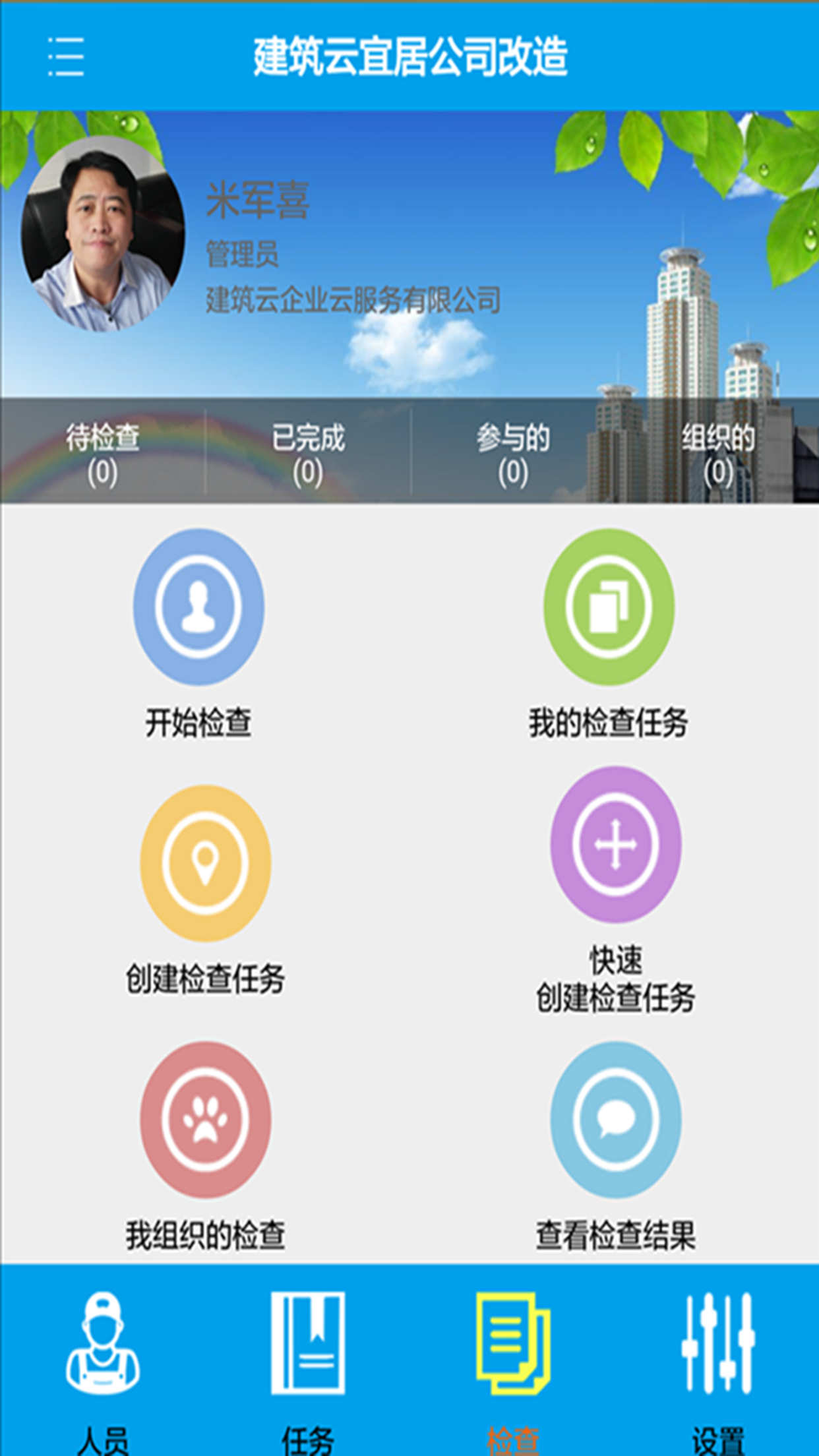Tap 创建检查任务 location icon
This screenshot has height=1456, width=819.
[205, 863]
